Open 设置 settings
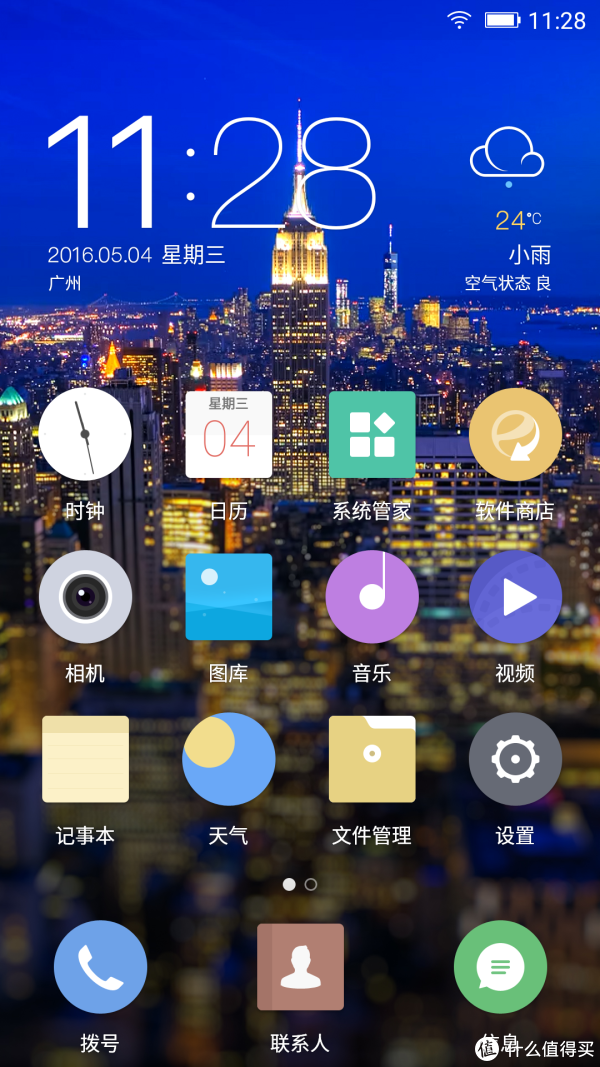The image size is (600, 1067). [x=515, y=759]
